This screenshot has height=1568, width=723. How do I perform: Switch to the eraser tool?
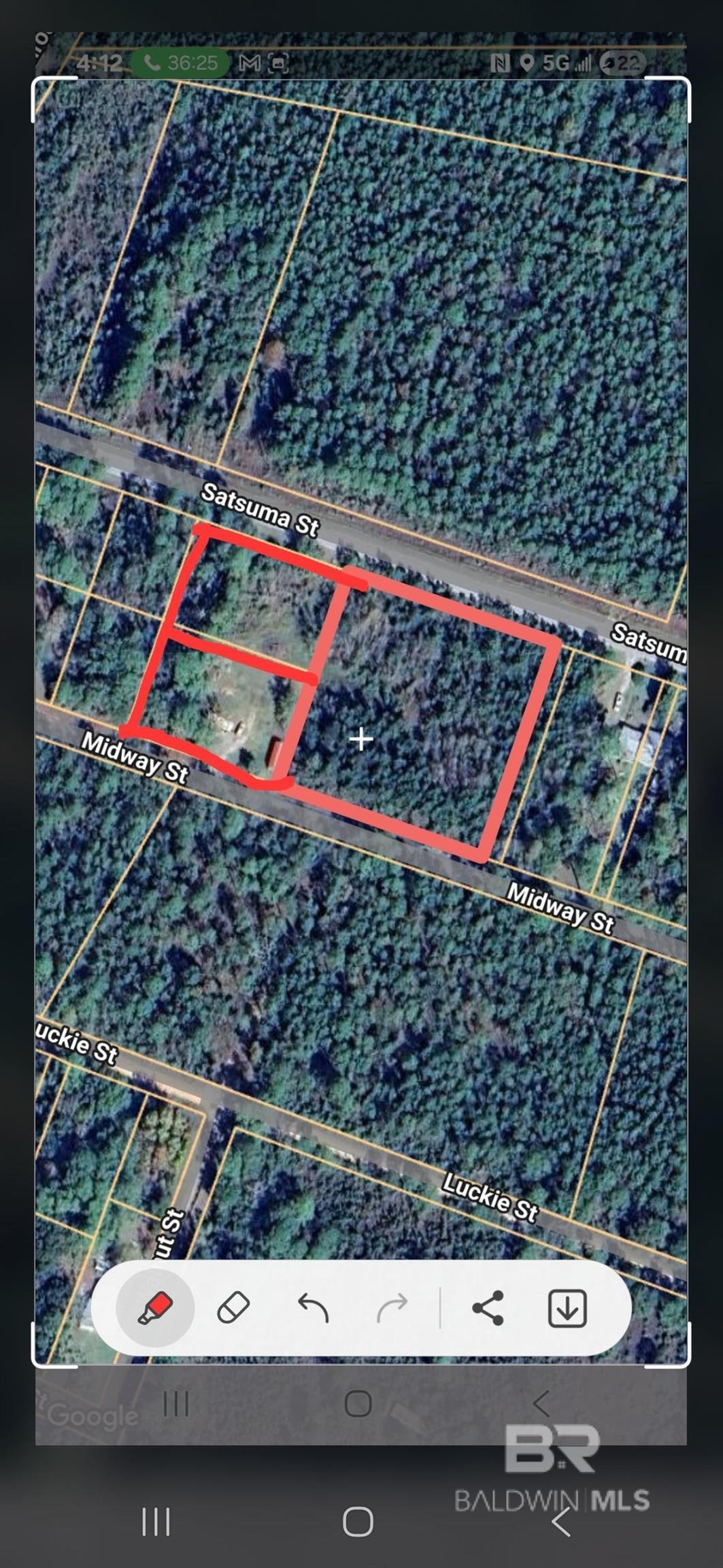(233, 1307)
